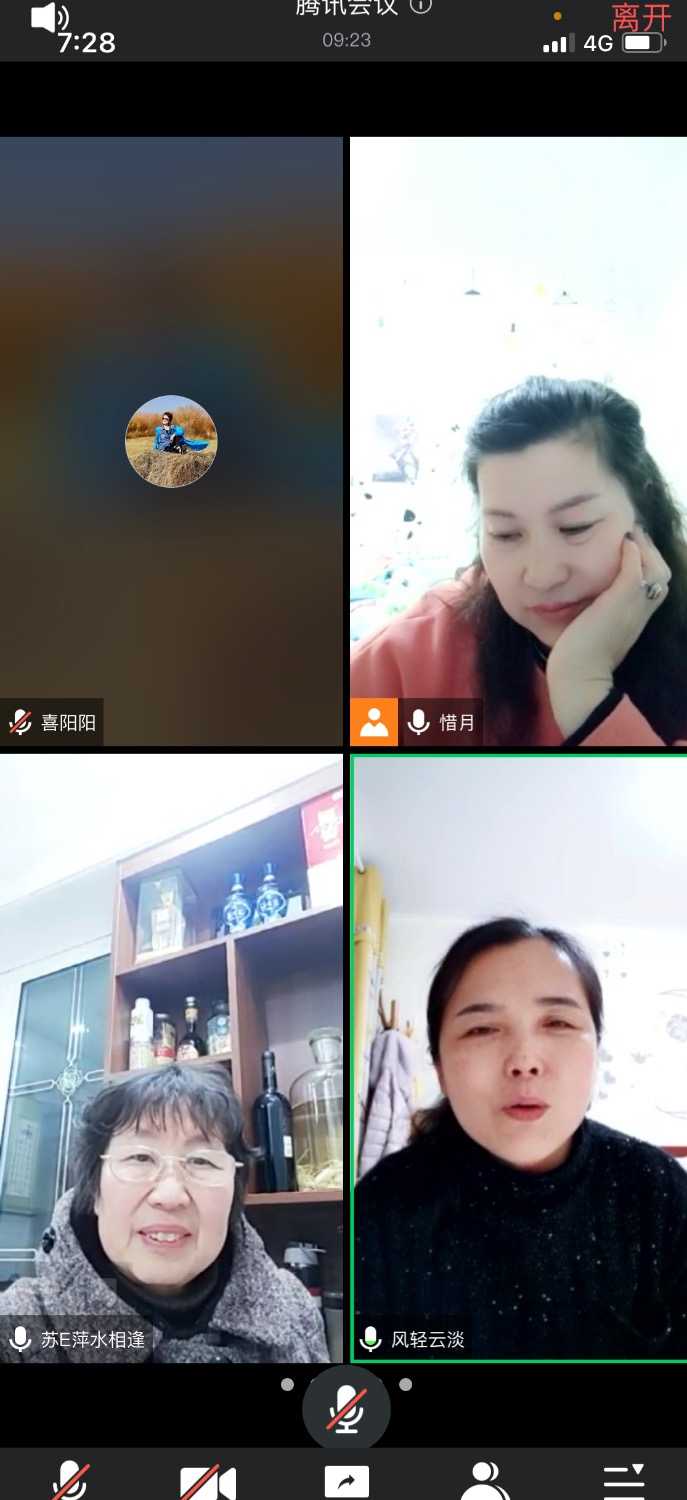Viewport: 687px width, 1500px height.
Task: Select 风轻云淡's video tile
Action: tap(518, 1058)
